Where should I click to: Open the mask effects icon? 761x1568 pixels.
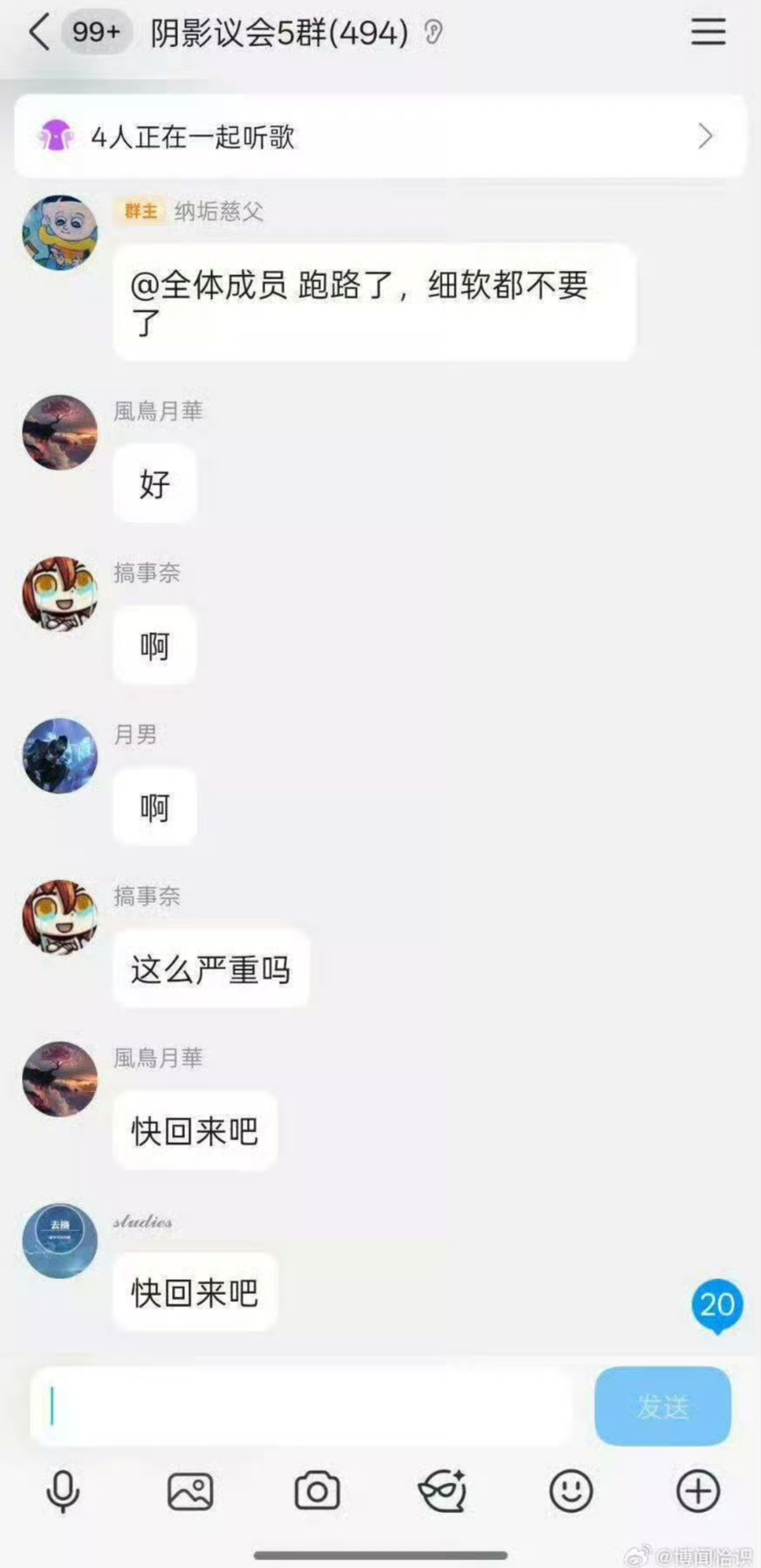443,1491
